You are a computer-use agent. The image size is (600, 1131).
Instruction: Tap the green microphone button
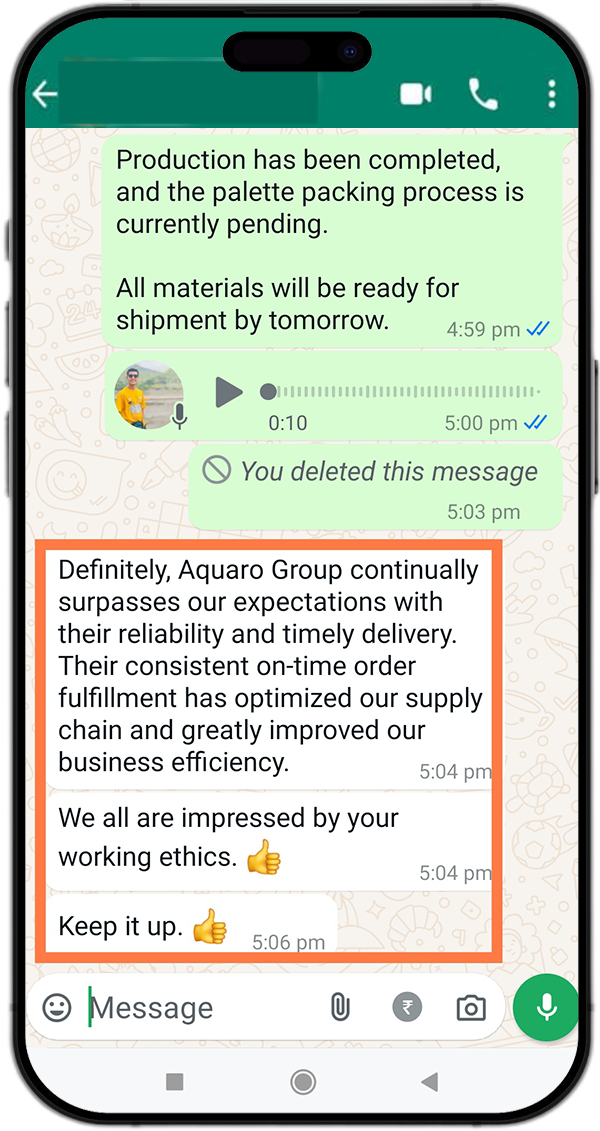point(546,1007)
